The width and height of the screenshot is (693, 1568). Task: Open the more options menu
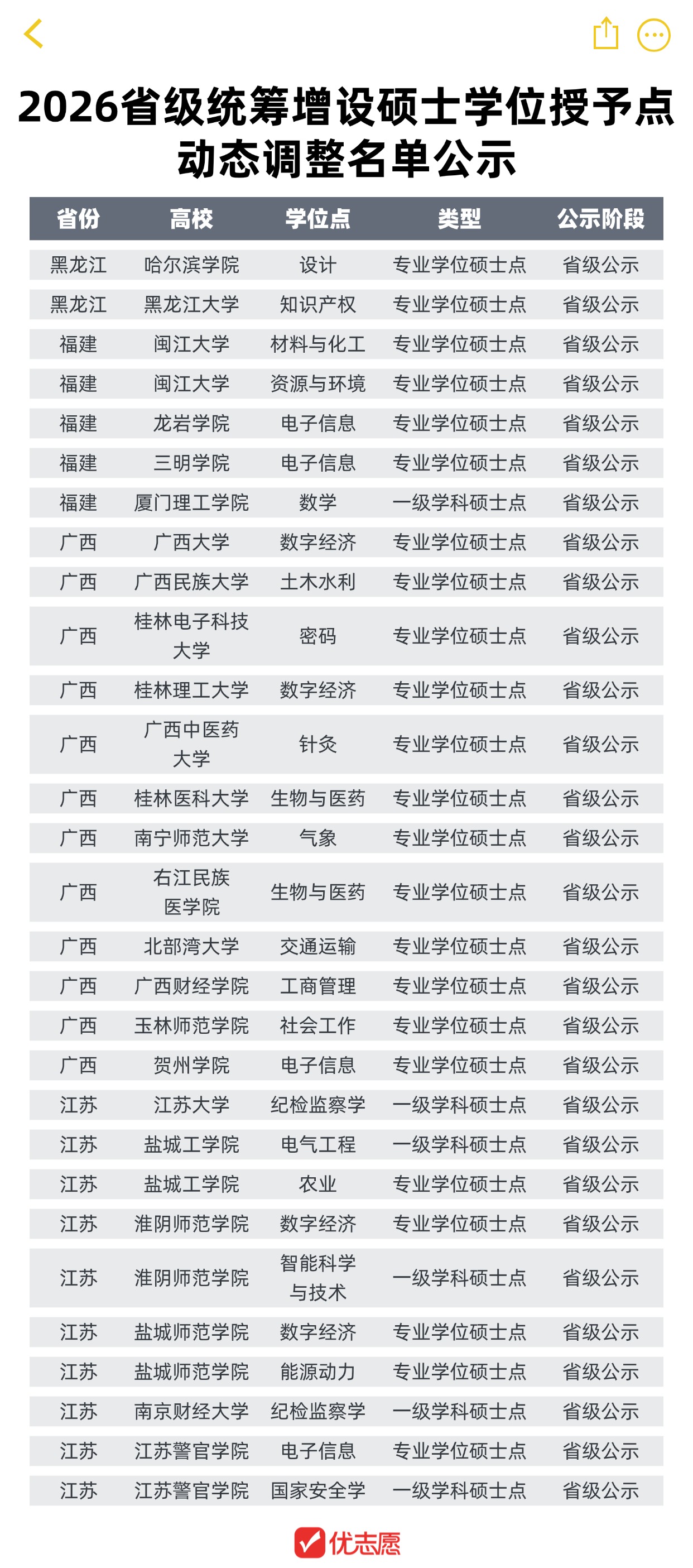653,35
